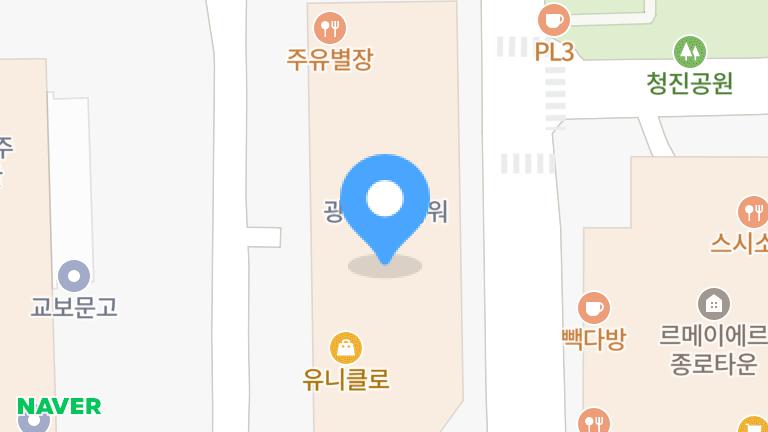Viewport: 768px width, 432px height.
Task: Open the 주유별장 restaurant marker
Action: tap(329, 27)
